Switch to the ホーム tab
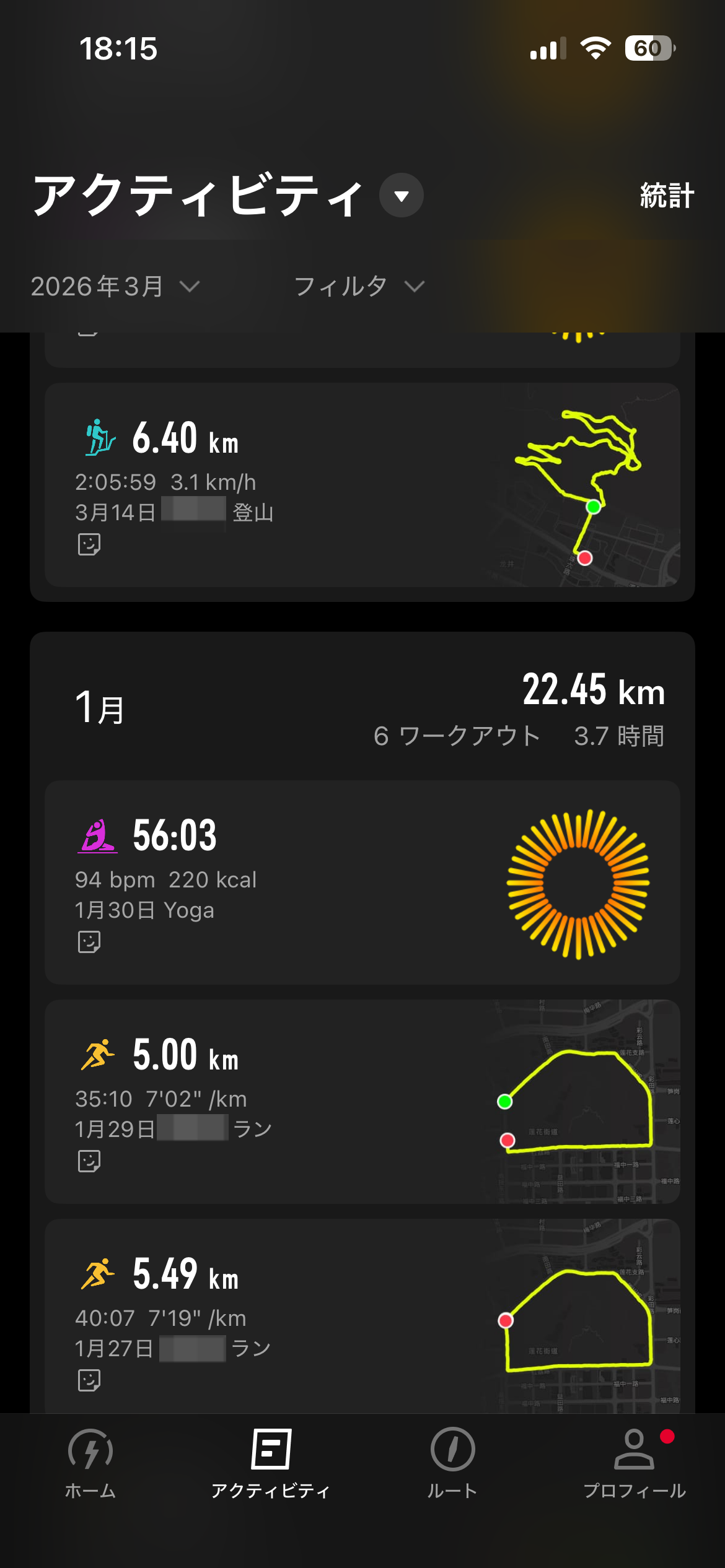This screenshot has height=1568, width=725. click(90, 1464)
